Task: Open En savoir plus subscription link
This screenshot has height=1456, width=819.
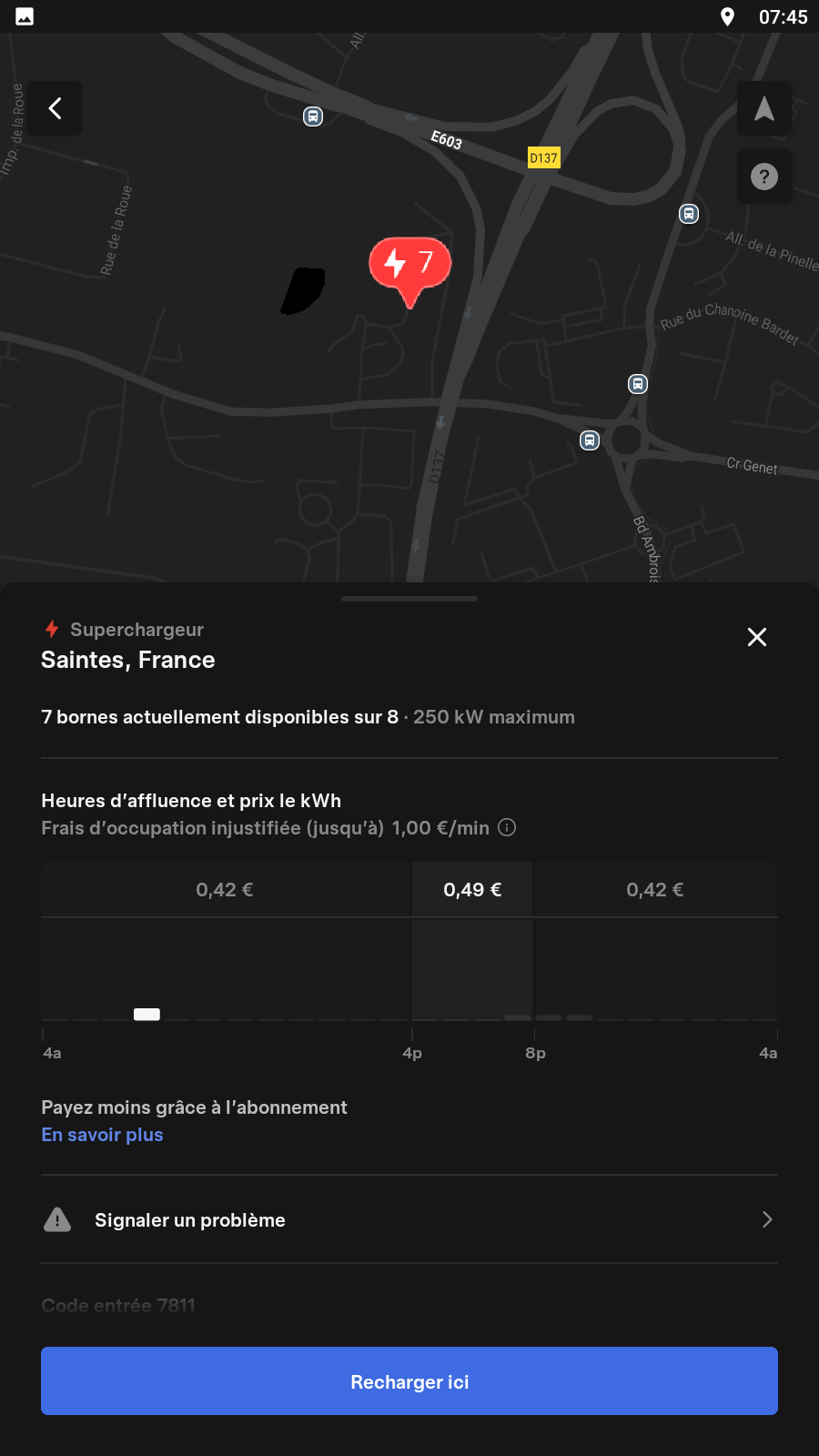Action: point(102,1135)
